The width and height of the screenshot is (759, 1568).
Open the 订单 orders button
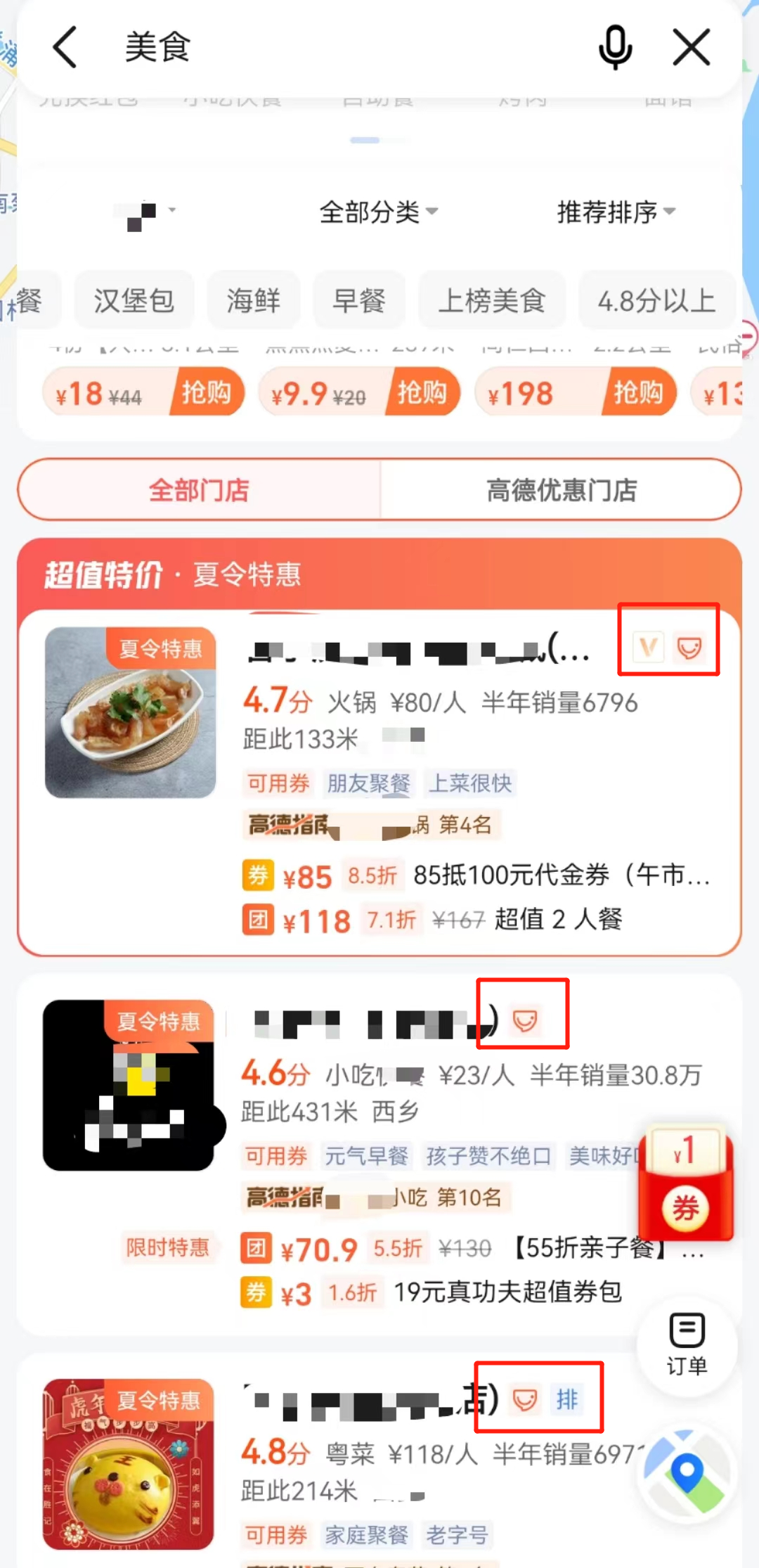pyautogui.click(x=687, y=1343)
